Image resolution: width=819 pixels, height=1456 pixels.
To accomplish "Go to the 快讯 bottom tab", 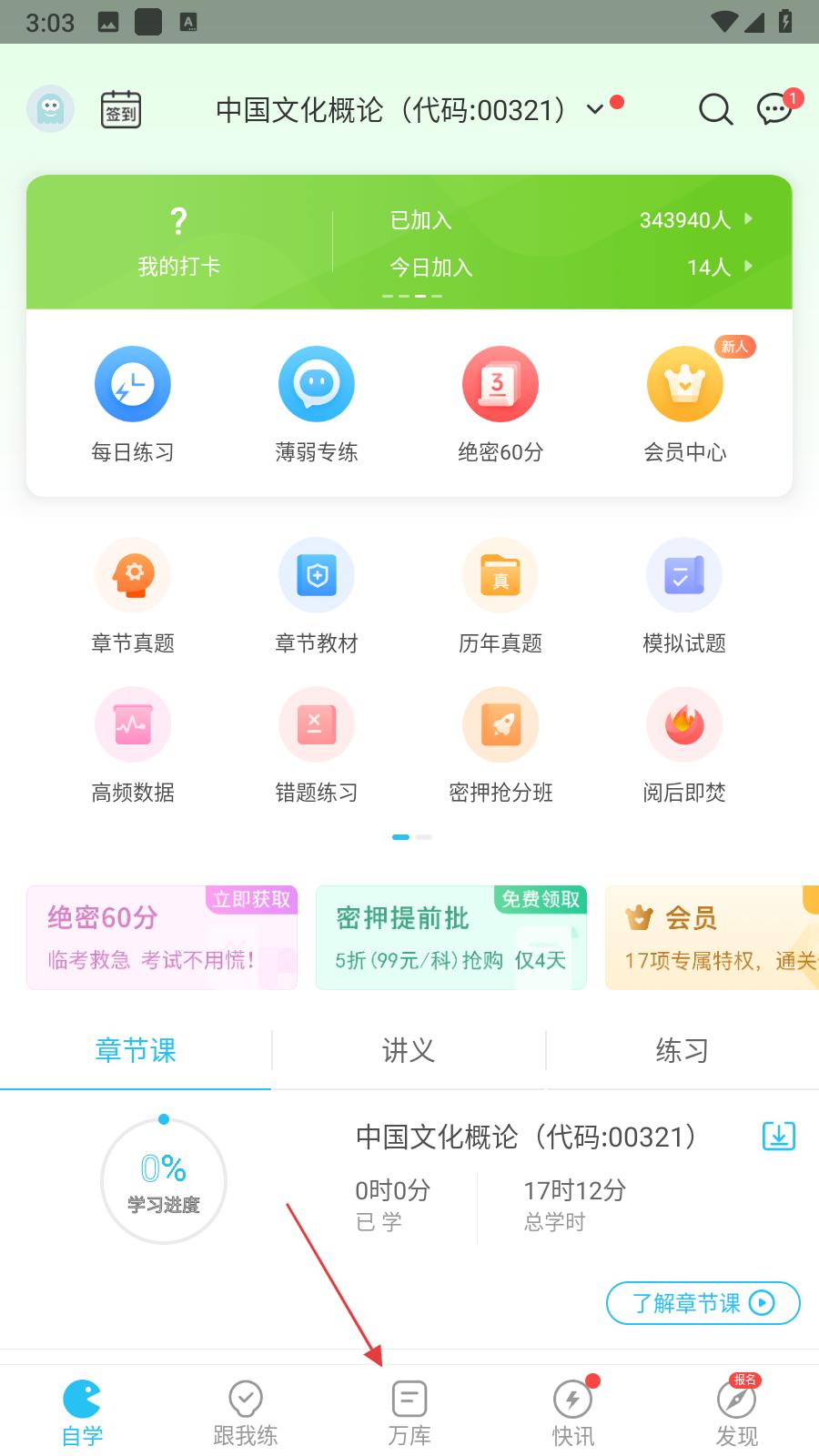I will coord(573,1413).
